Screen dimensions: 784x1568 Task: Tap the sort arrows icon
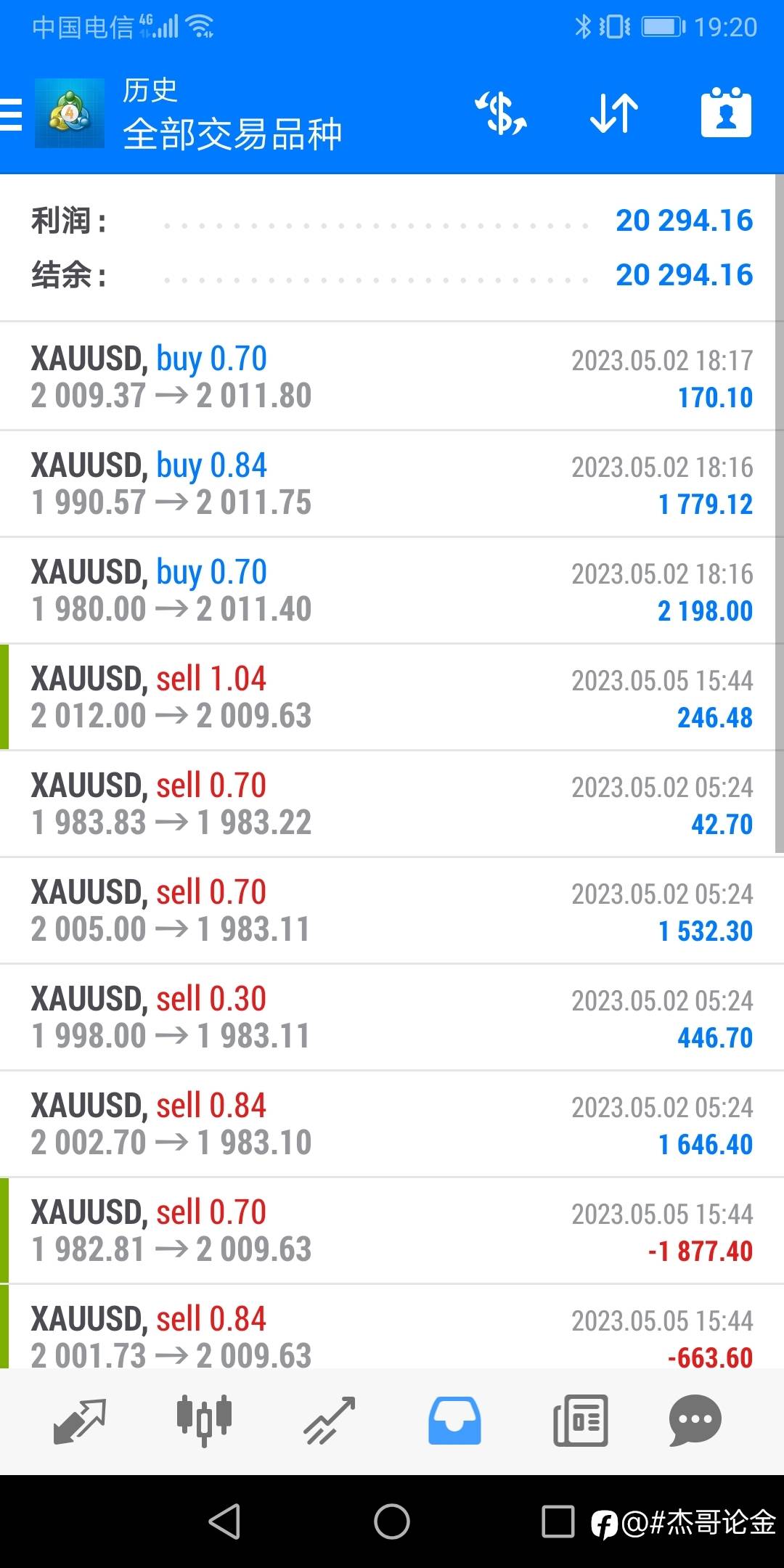[x=613, y=114]
